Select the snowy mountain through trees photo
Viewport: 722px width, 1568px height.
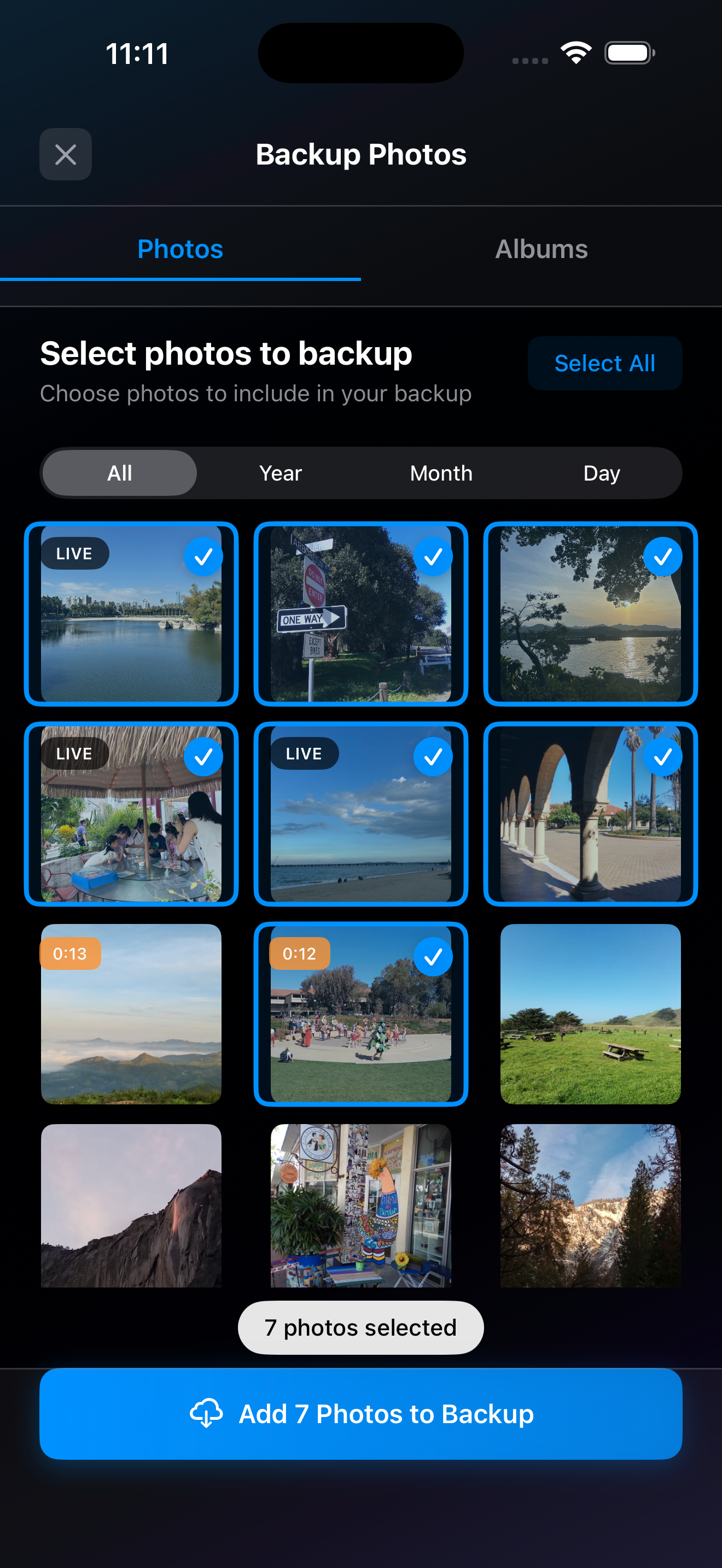point(590,1205)
